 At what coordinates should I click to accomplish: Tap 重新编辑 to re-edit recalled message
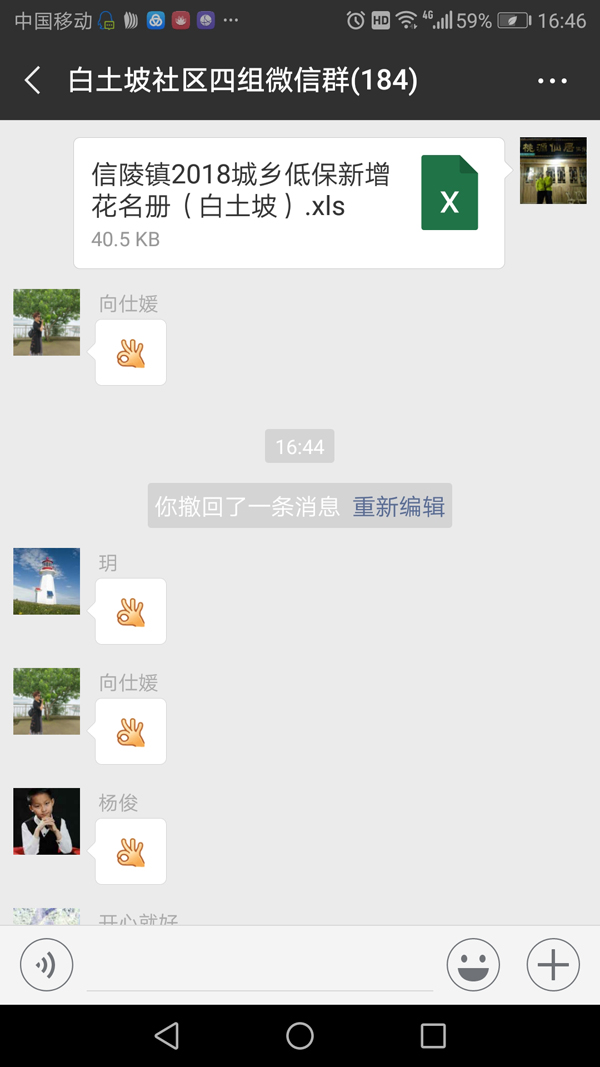tap(398, 507)
